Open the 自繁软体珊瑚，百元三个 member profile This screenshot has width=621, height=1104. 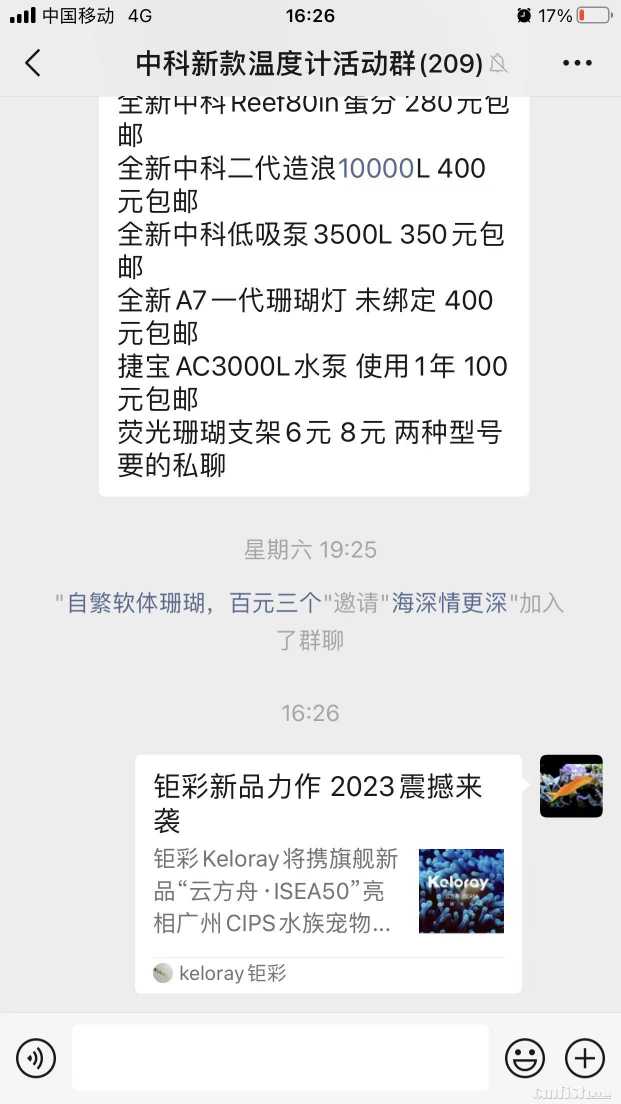193,603
